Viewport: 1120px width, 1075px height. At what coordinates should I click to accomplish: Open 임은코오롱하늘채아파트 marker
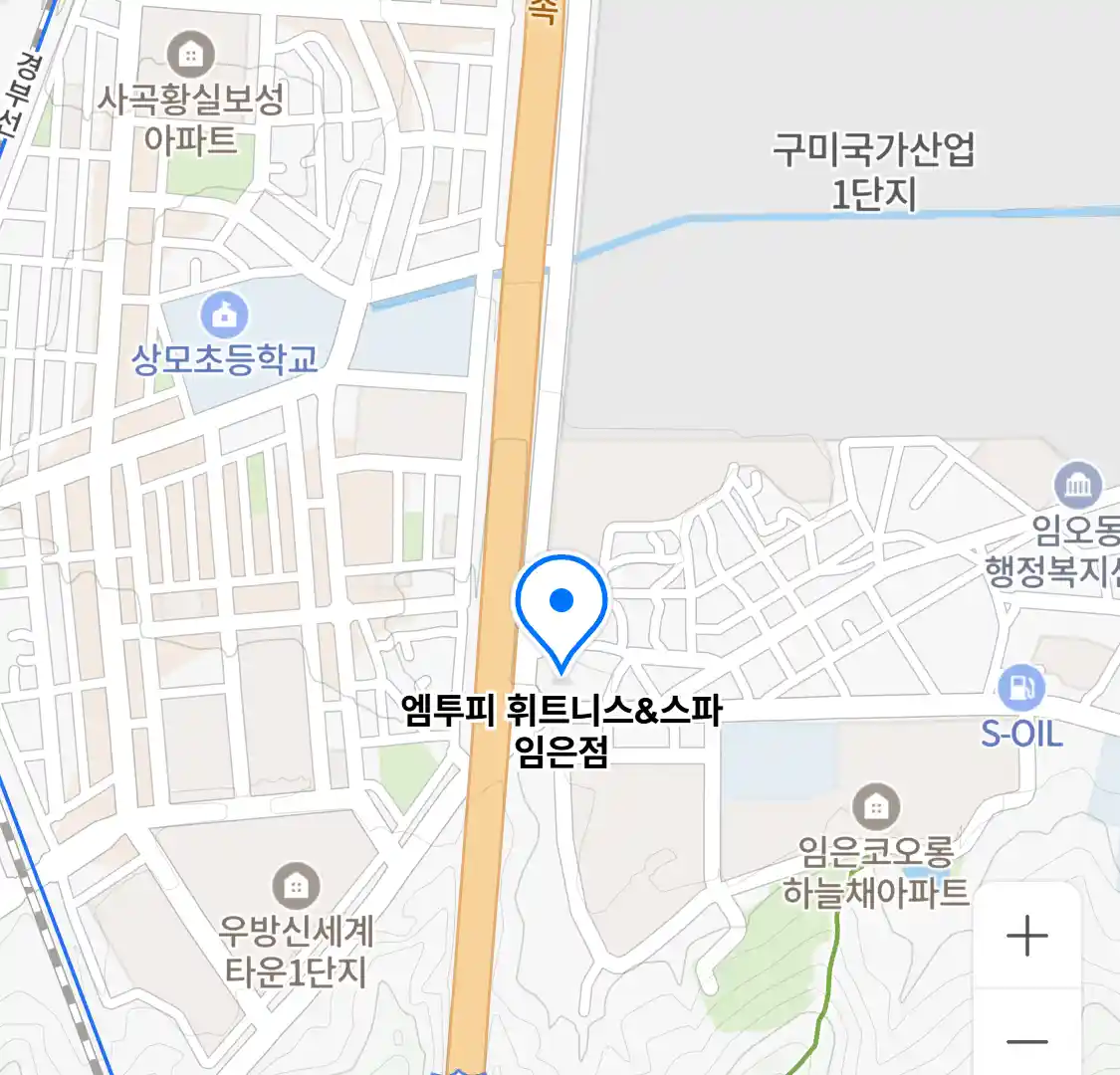point(876,805)
